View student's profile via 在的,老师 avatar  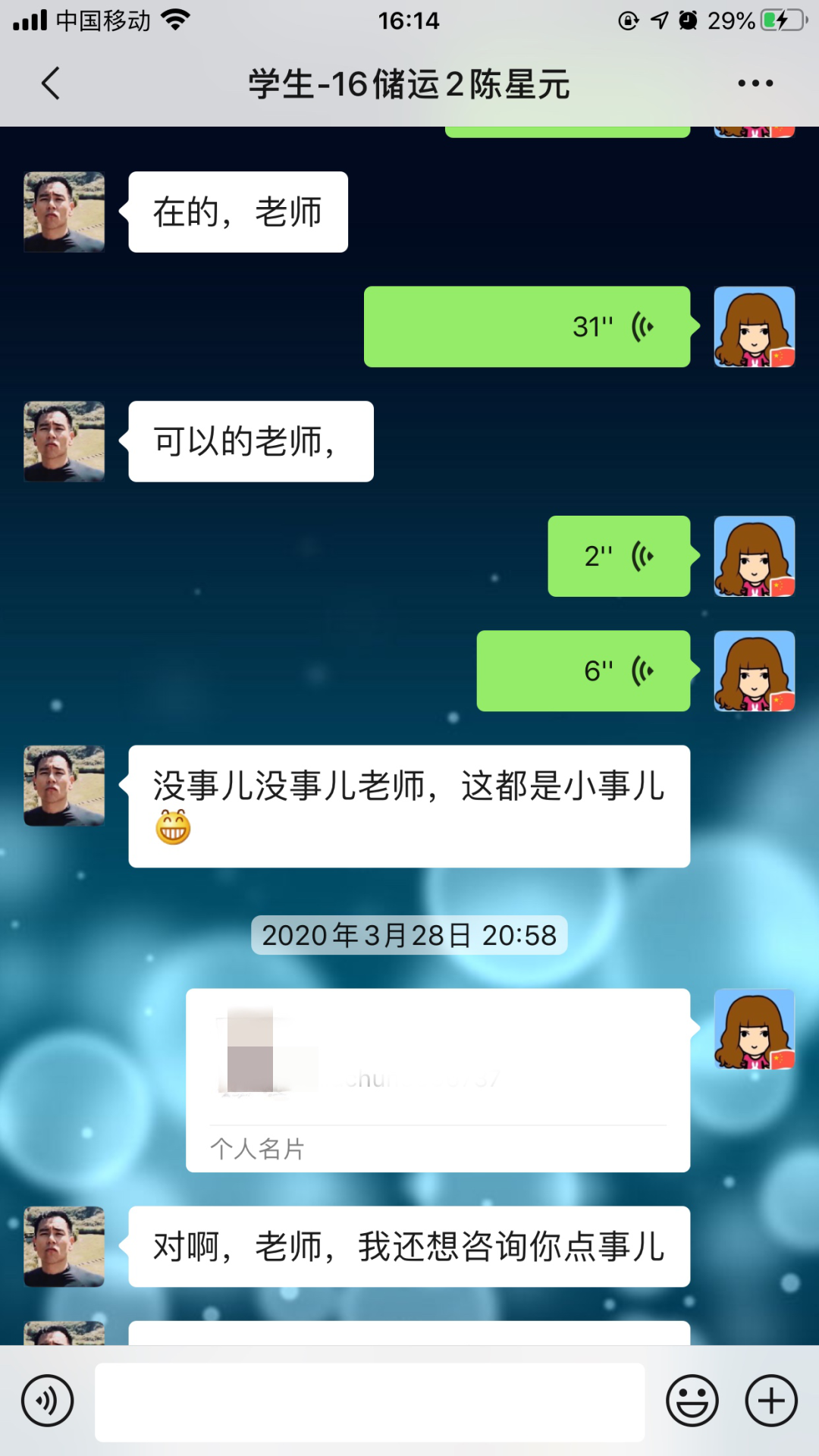(x=64, y=212)
